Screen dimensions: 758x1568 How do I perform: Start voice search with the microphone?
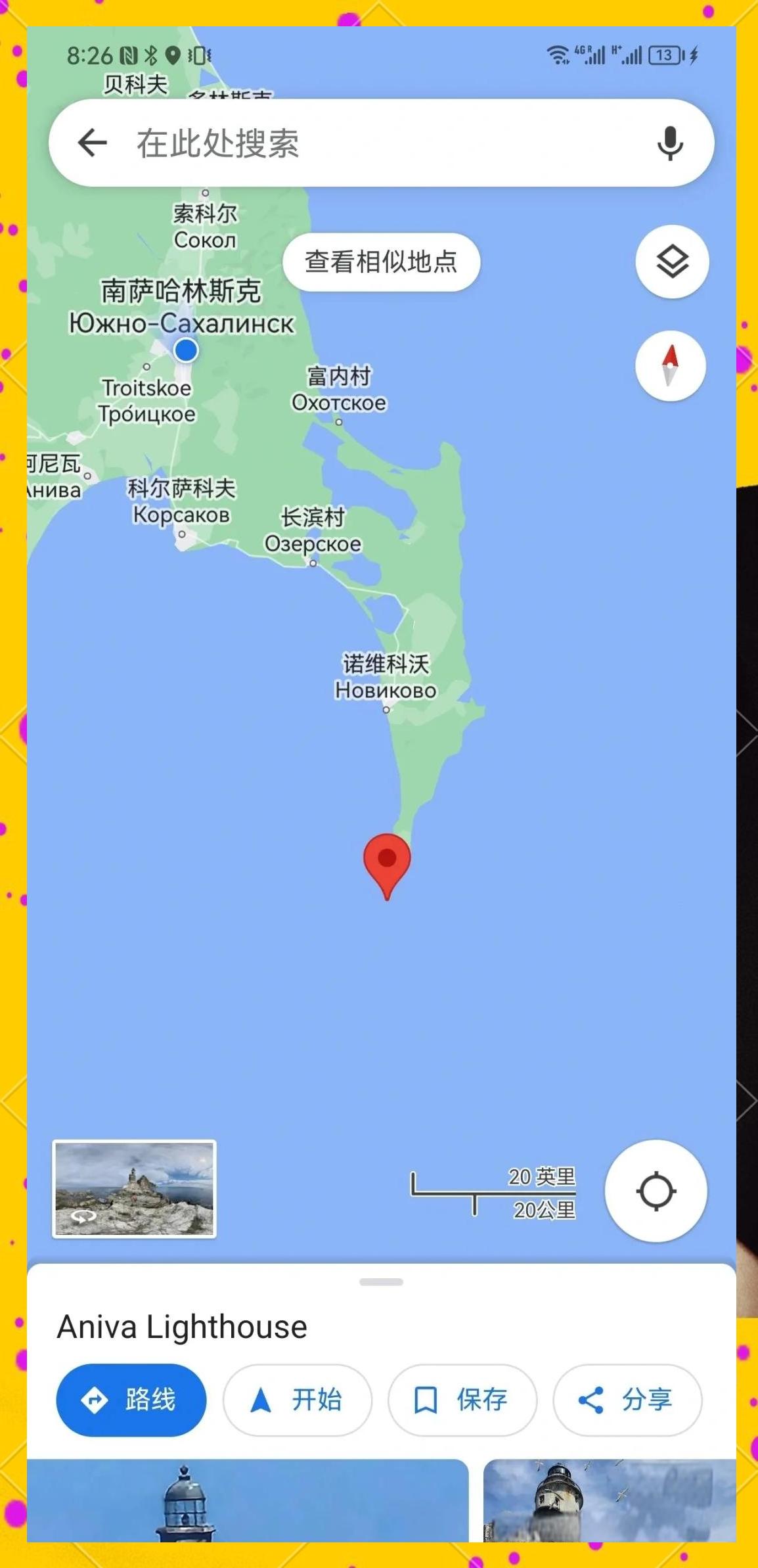point(669,143)
